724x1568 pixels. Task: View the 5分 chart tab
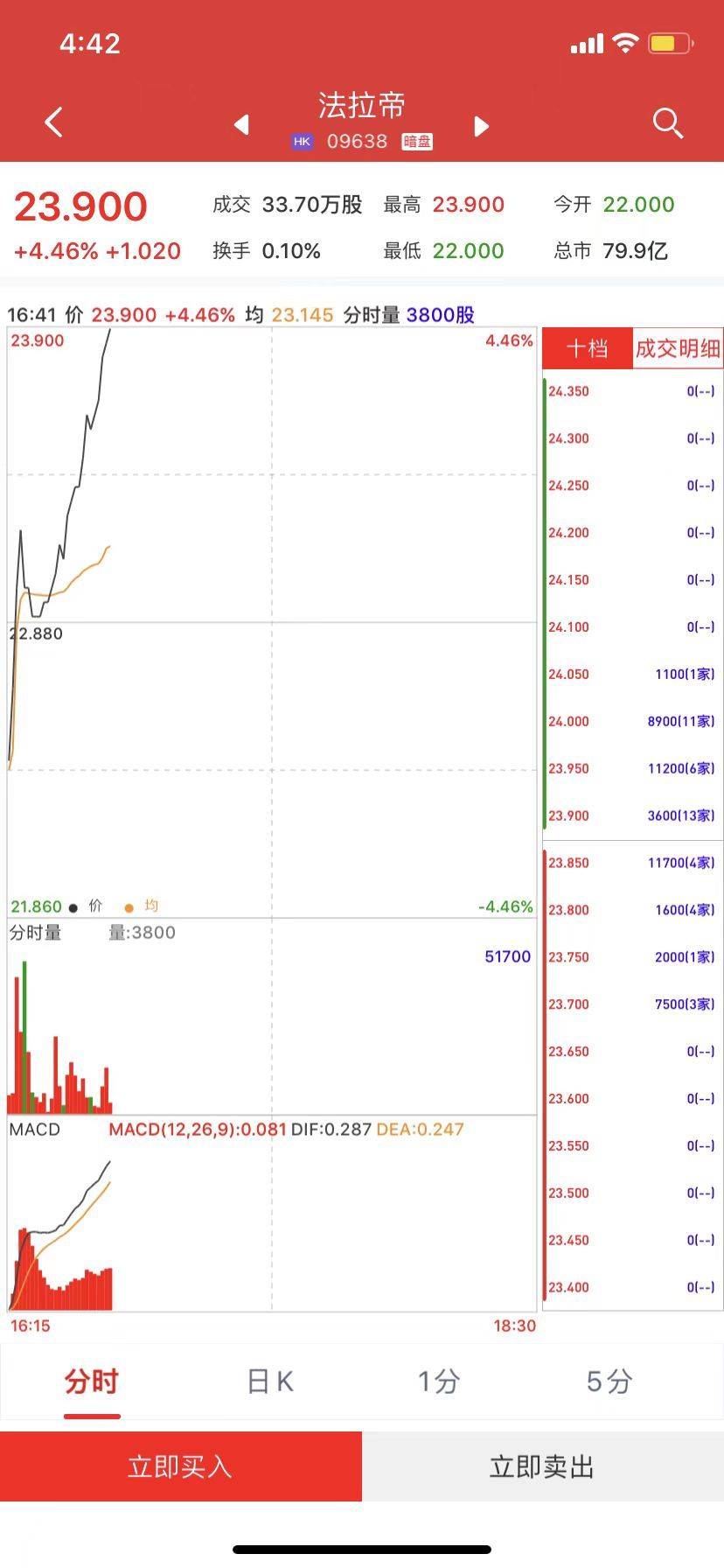[609, 1382]
